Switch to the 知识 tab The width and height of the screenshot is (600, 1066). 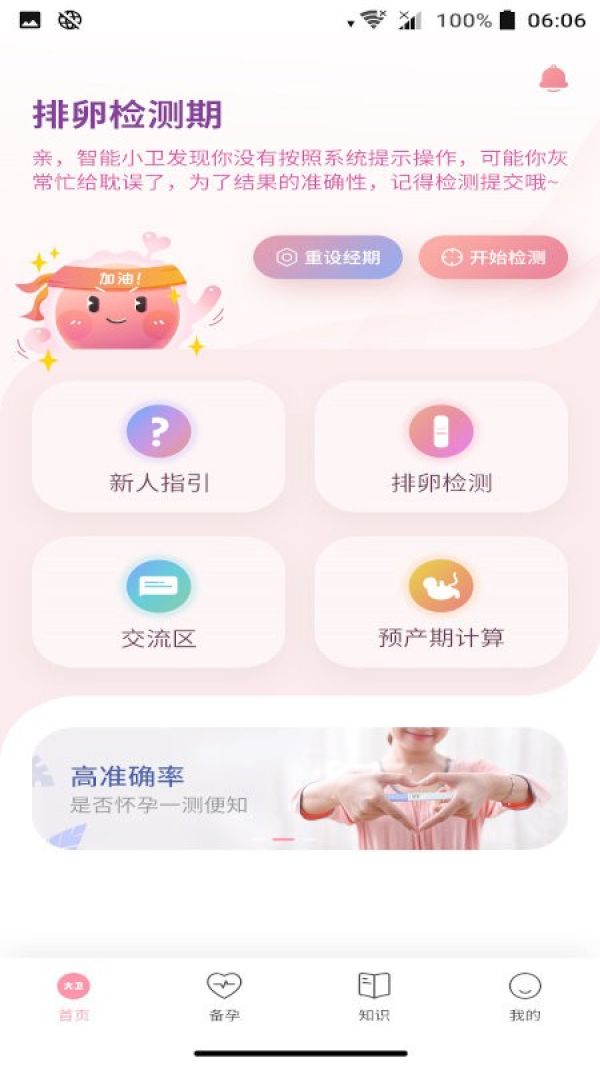pyautogui.click(x=374, y=997)
